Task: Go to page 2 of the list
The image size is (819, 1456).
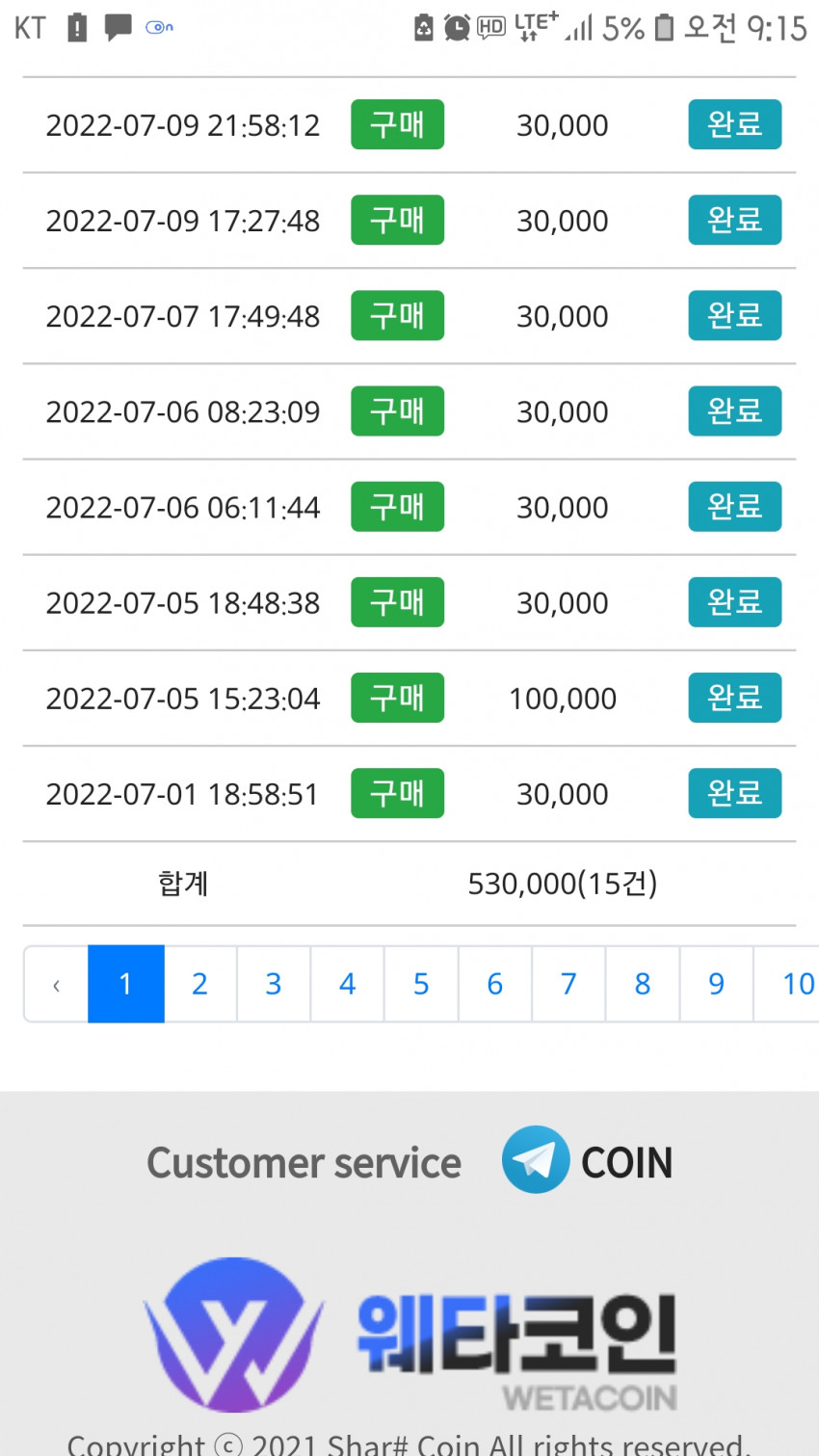Action: 200,984
